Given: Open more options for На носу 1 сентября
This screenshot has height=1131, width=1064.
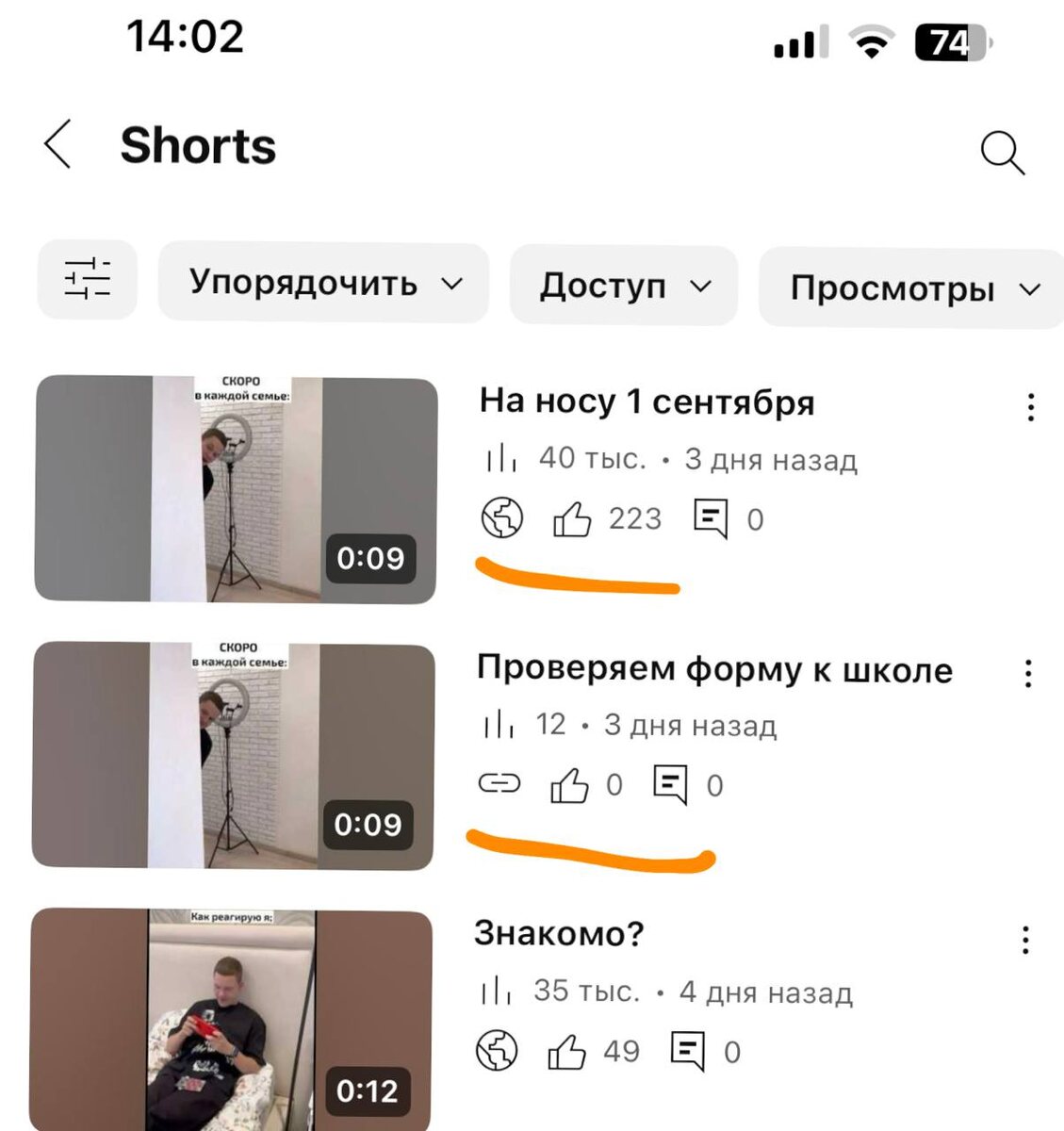Looking at the screenshot, I should click(1031, 407).
